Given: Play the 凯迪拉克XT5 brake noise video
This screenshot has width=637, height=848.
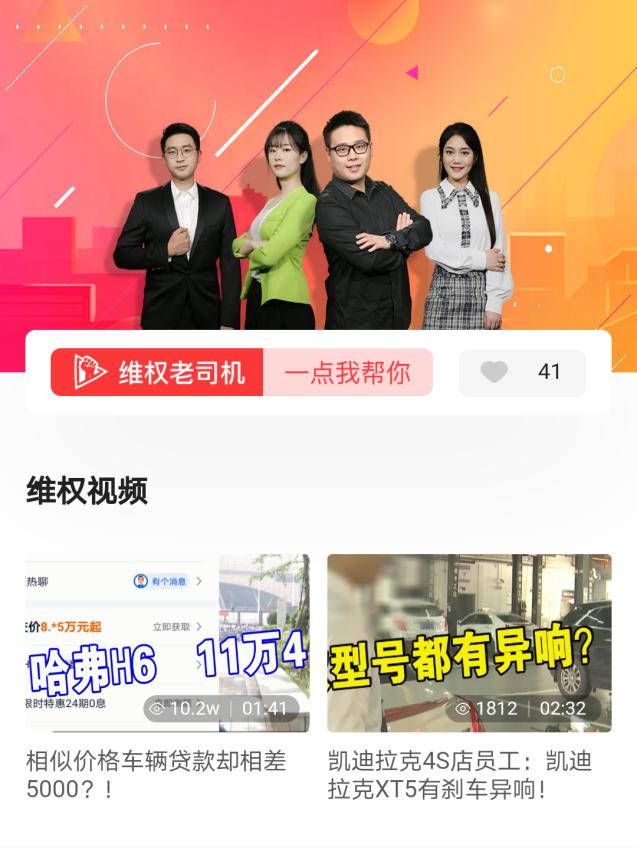Looking at the screenshot, I should [x=469, y=643].
